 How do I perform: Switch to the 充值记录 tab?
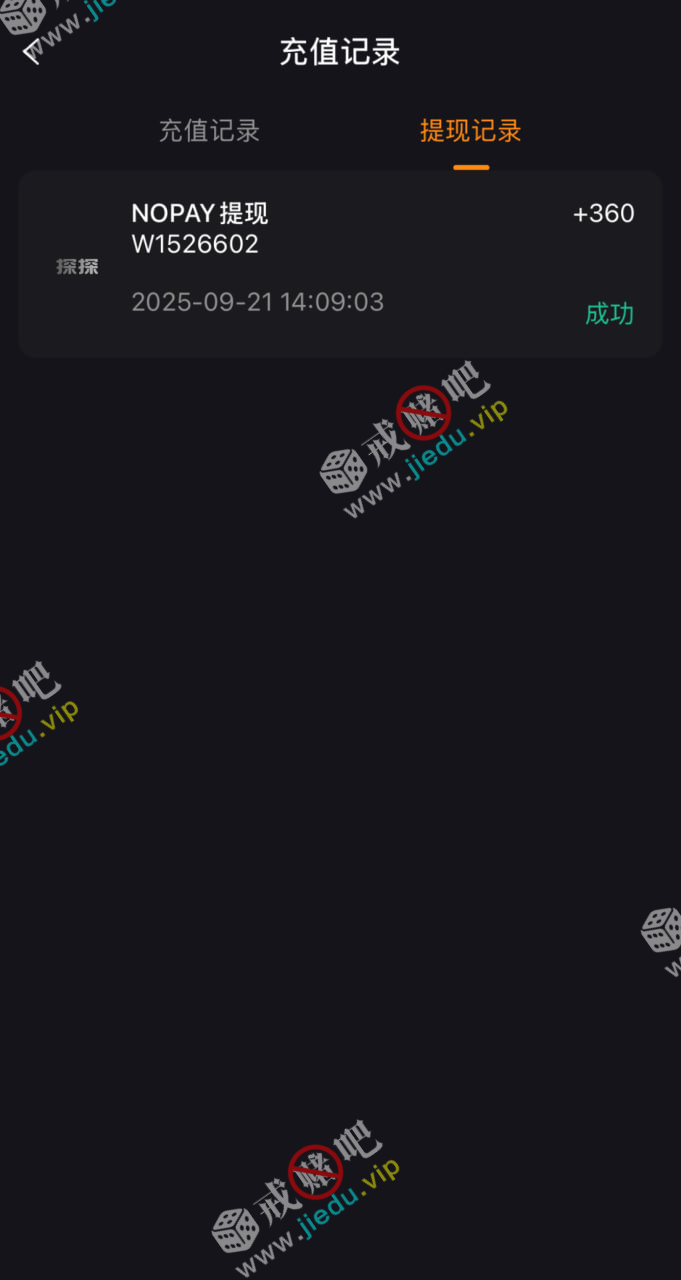click(209, 131)
